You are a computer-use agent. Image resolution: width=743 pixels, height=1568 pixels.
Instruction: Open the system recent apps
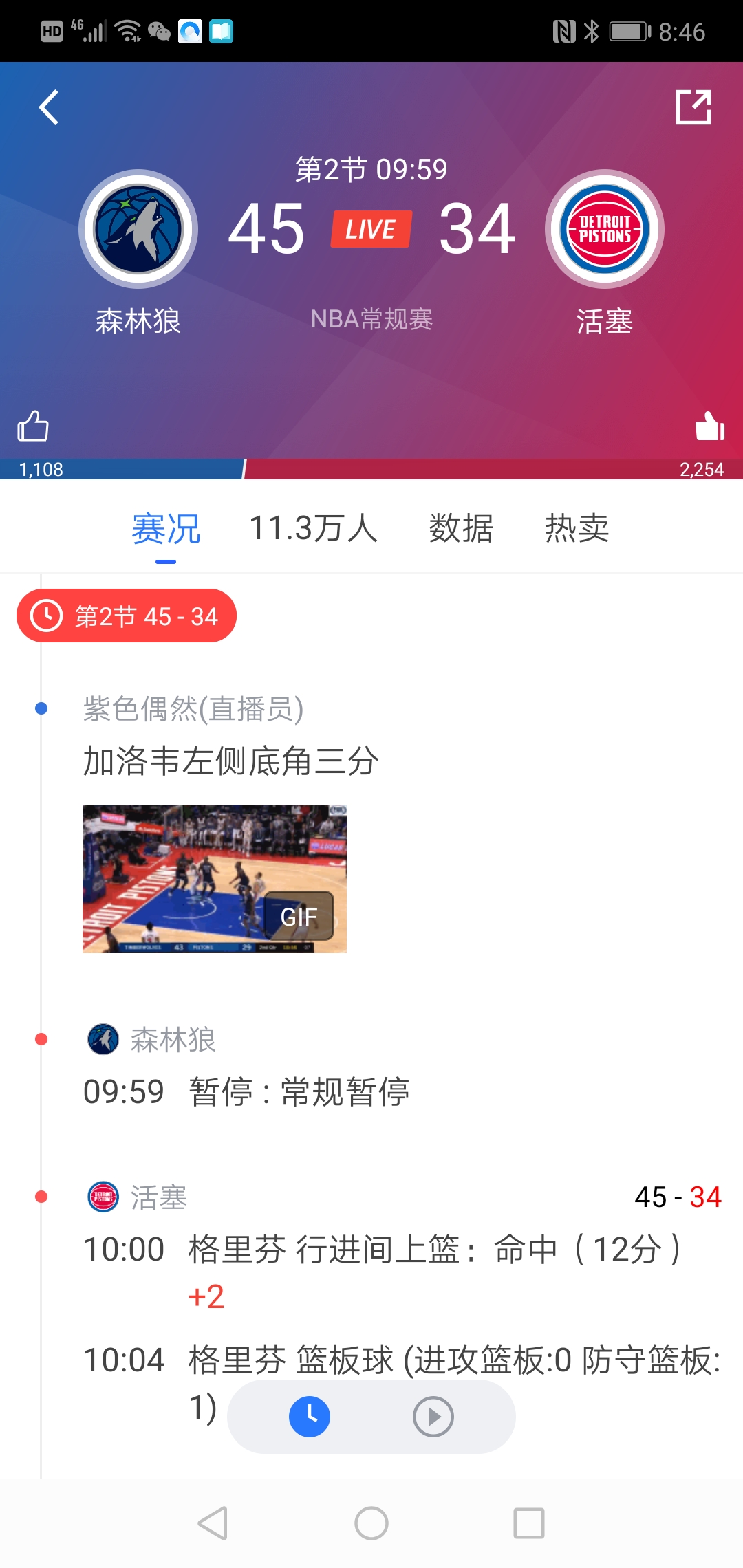pos(529,1523)
